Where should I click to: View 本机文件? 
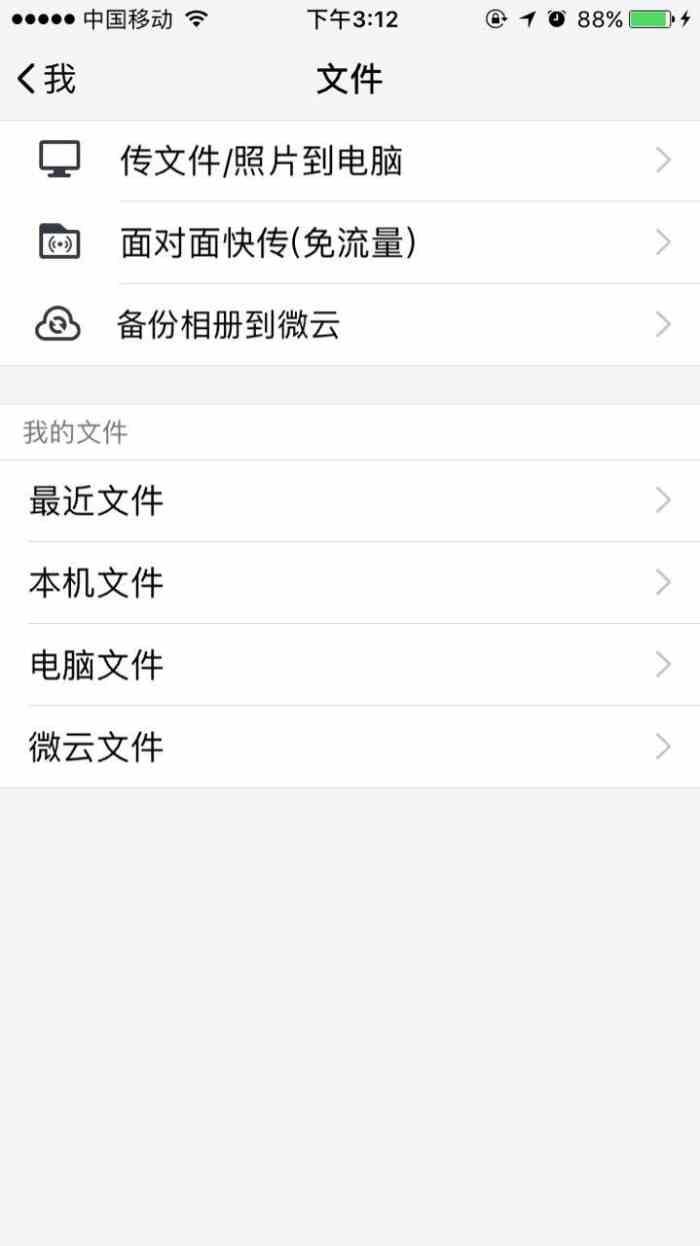click(x=96, y=583)
